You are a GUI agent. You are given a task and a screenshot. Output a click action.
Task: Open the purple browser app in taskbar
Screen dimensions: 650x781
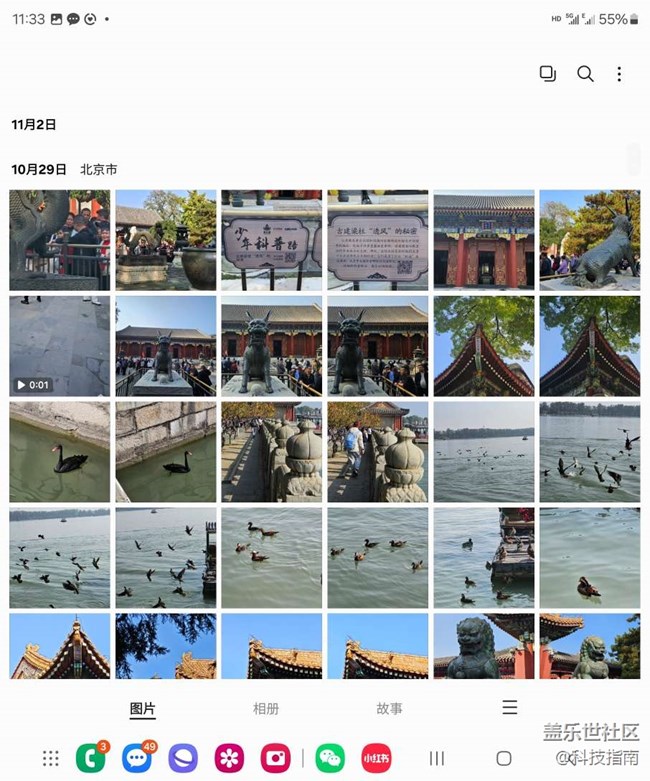(183, 758)
